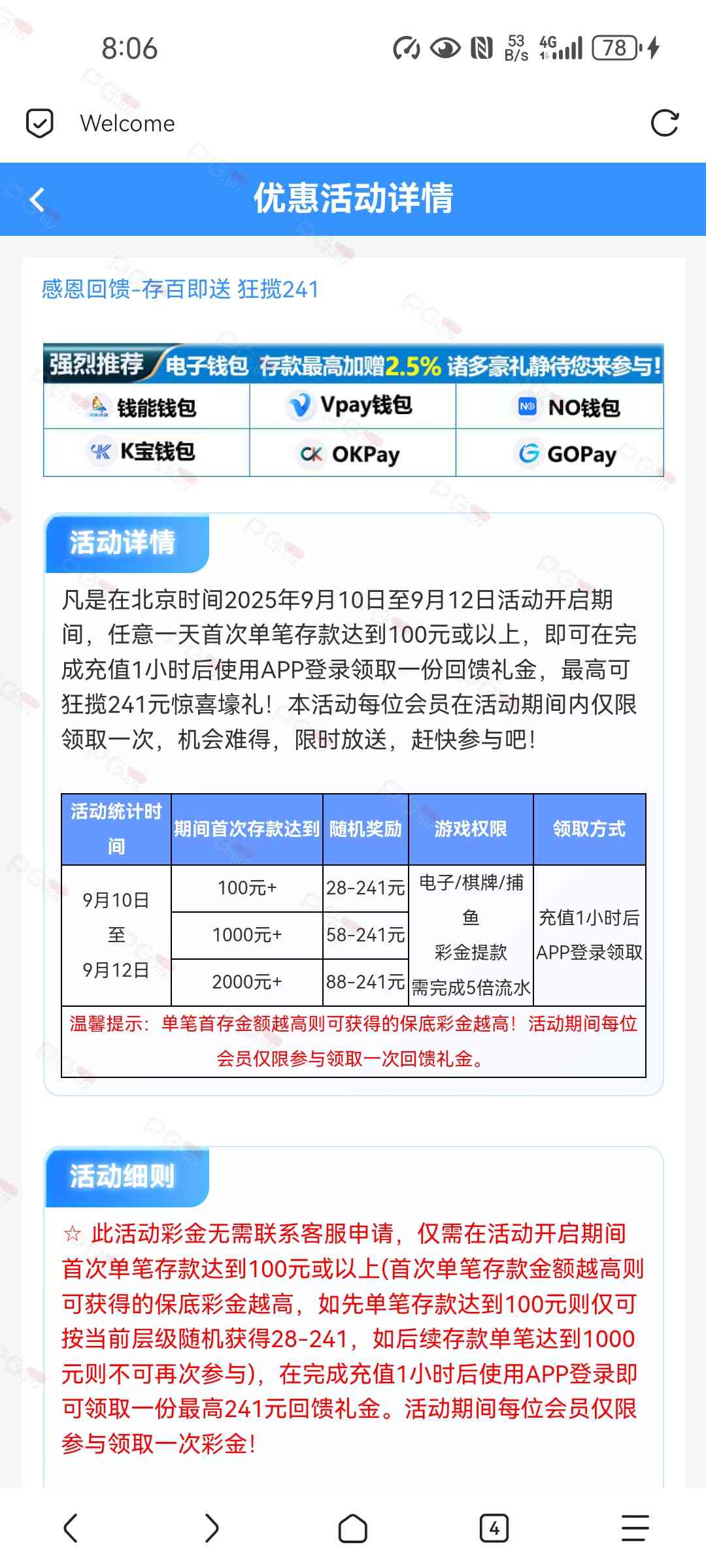The height and width of the screenshot is (1568, 706).
Task: Open the e-wallet recommendation banner
Action: [354, 410]
